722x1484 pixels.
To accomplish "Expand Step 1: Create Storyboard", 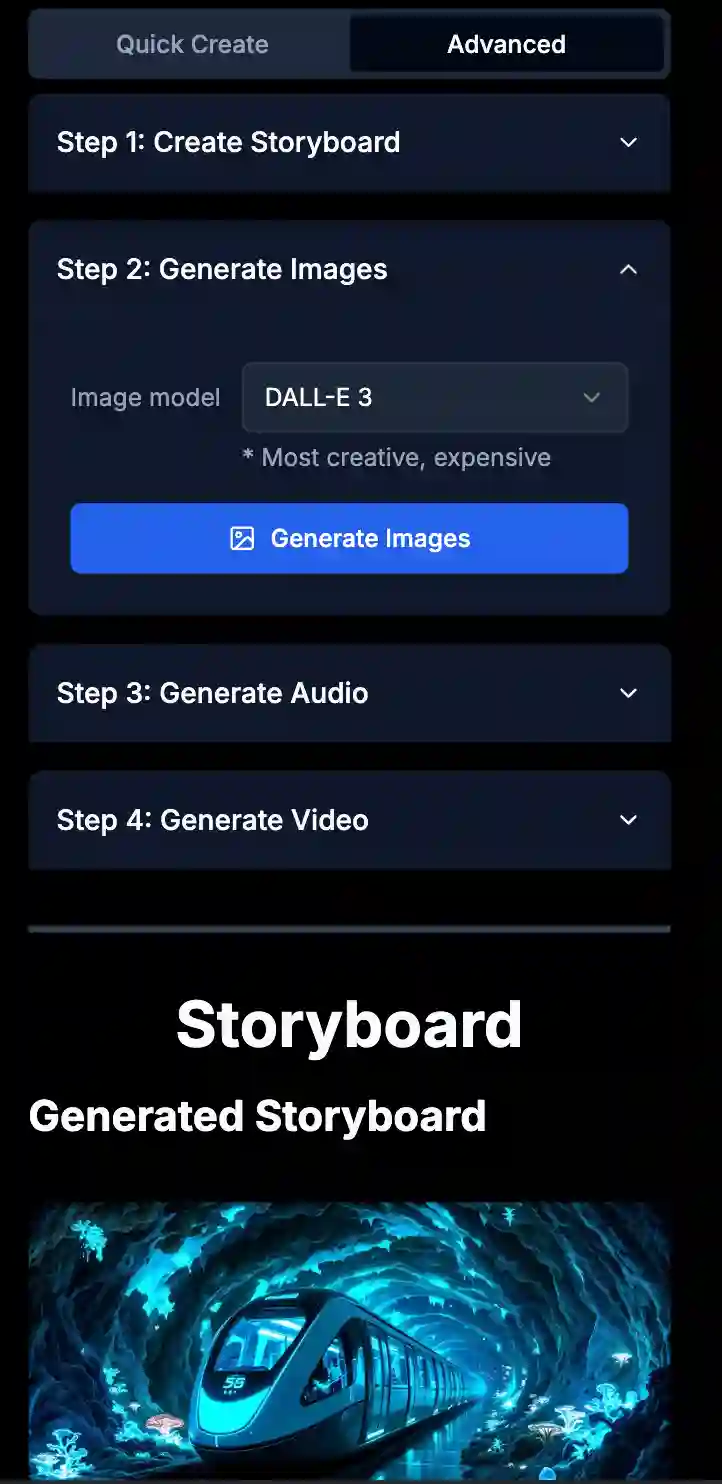I will [348, 142].
